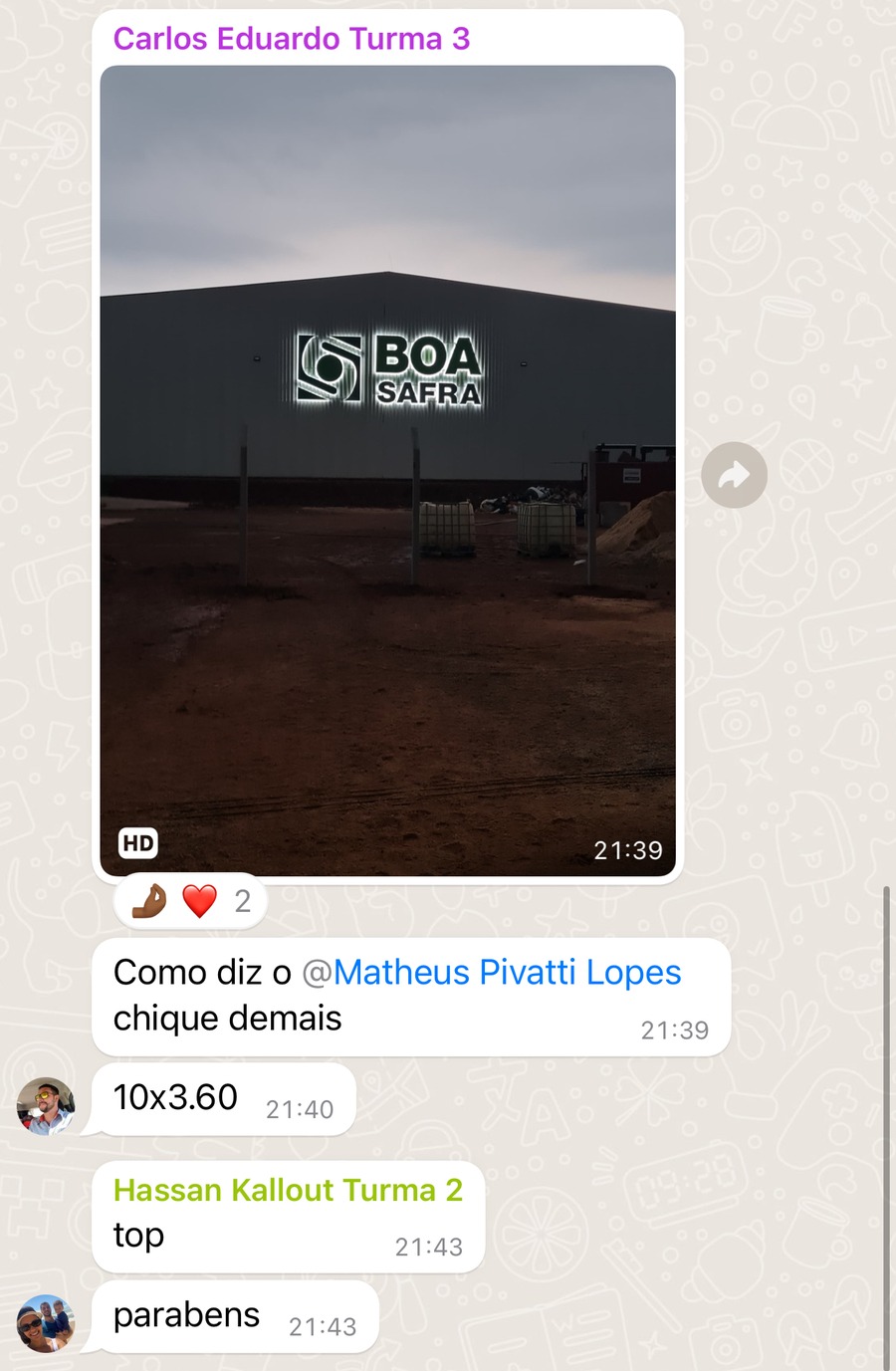Screen dimensions: 896x1371
Task: Tap the 'top' message from Hassan
Action: pyautogui.click(x=136, y=1236)
